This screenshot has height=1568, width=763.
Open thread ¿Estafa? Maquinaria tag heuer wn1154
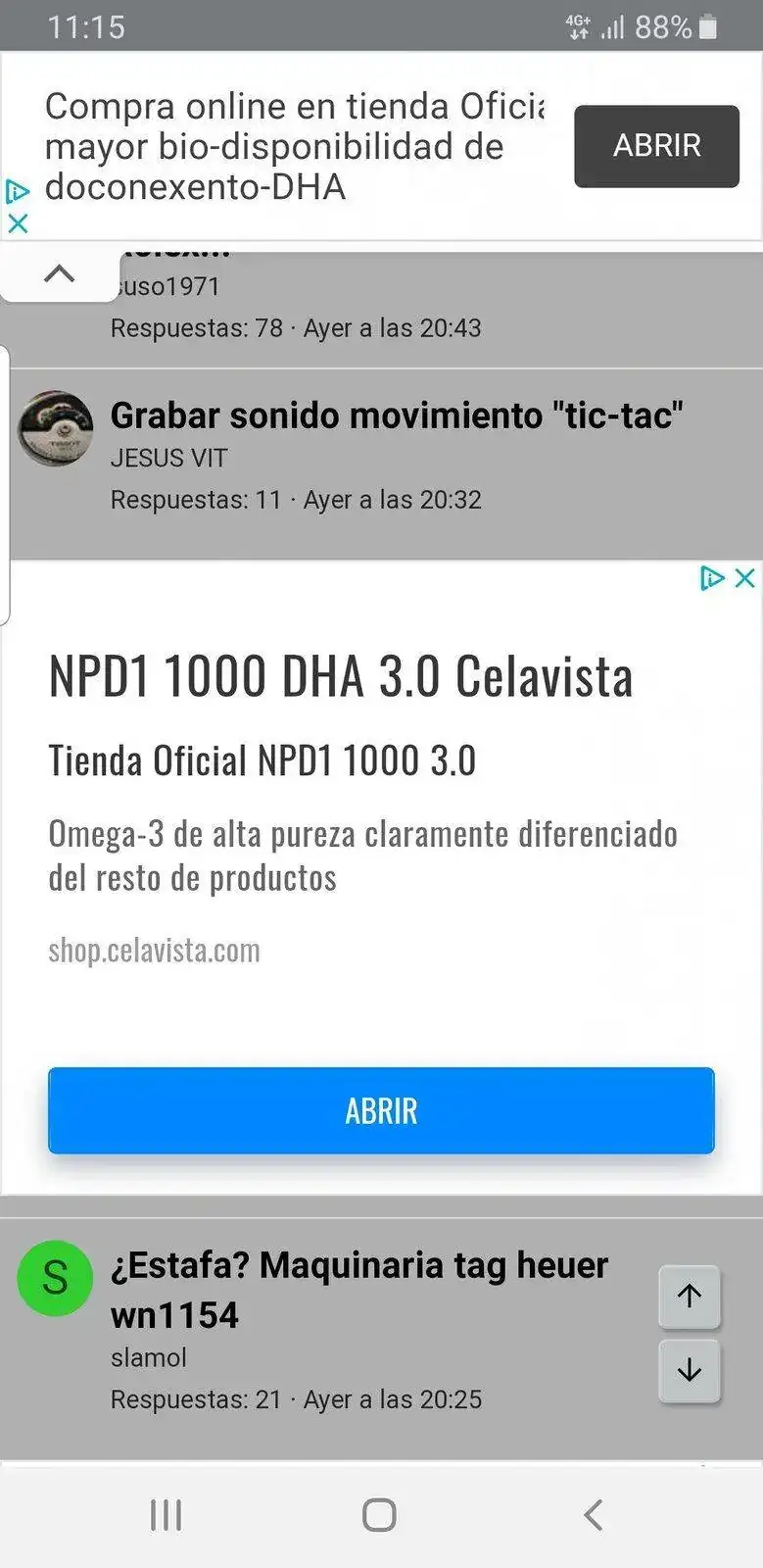coord(359,1288)
